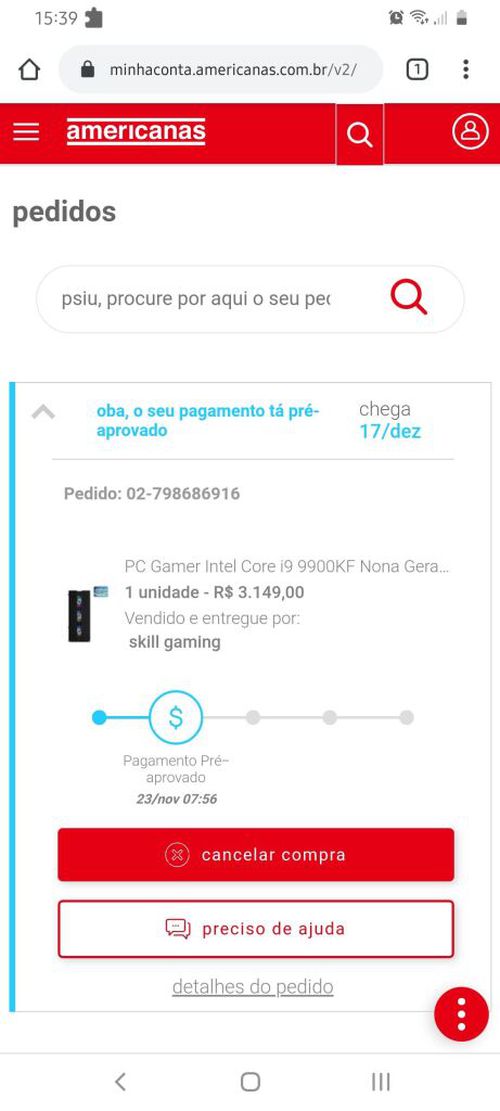The height and width of the screenshot is (1111, 500).
Task: Focus the order search field
Action: pyautogui.click(x=212, y=299)
